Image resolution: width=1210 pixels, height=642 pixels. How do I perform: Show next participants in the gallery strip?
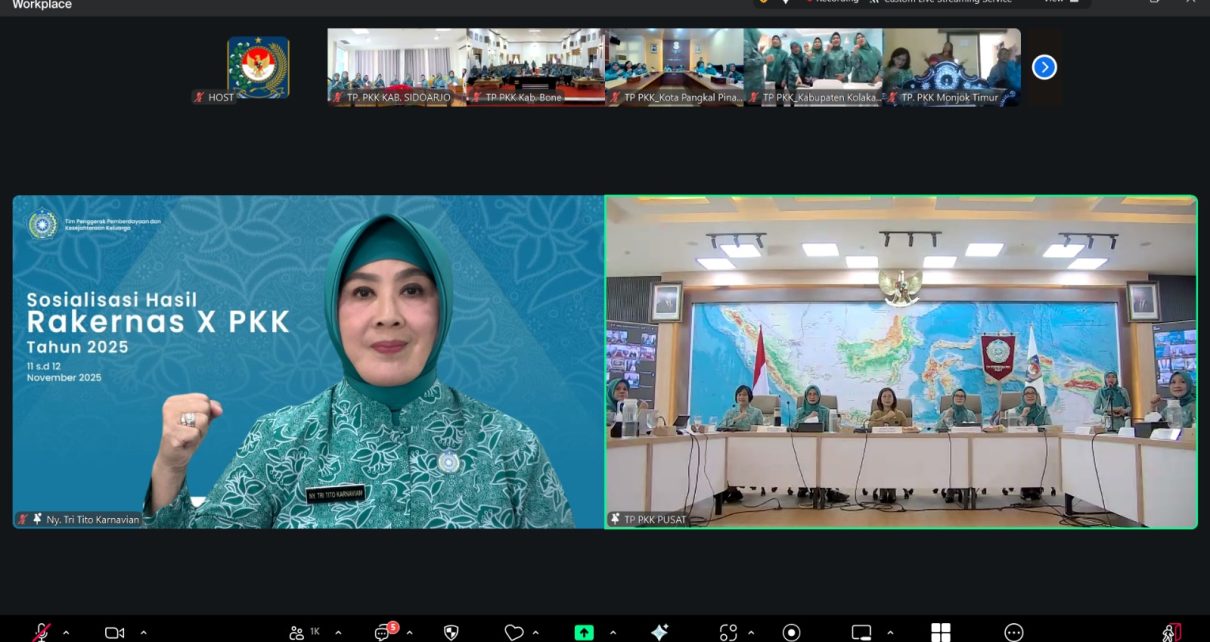1044,67
